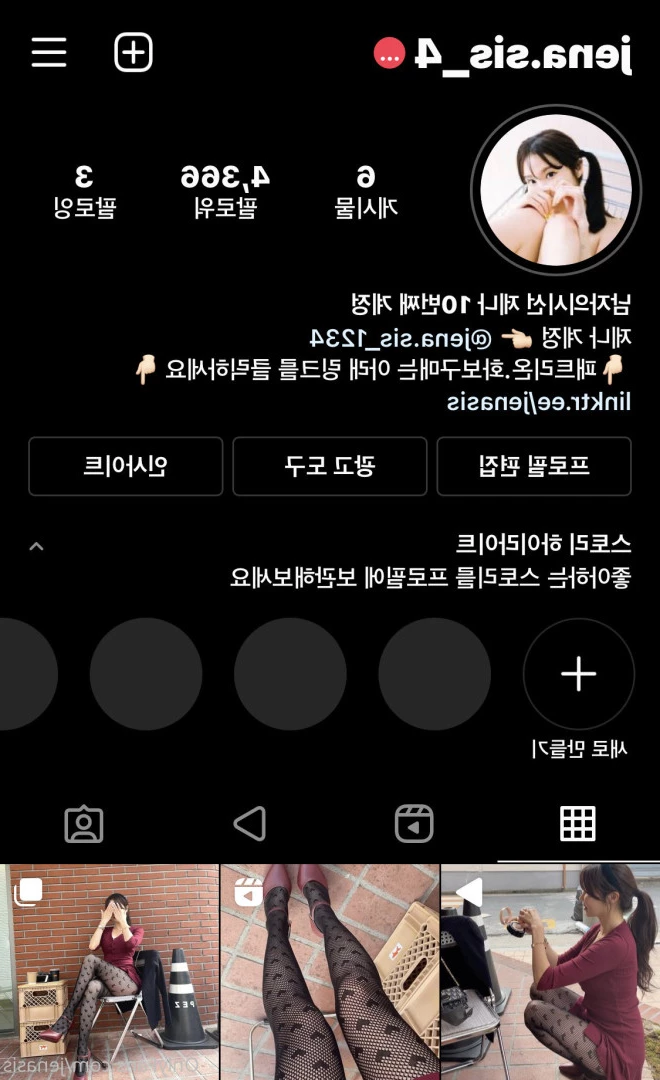Tap the profile picture

click(x=556, y=189)
